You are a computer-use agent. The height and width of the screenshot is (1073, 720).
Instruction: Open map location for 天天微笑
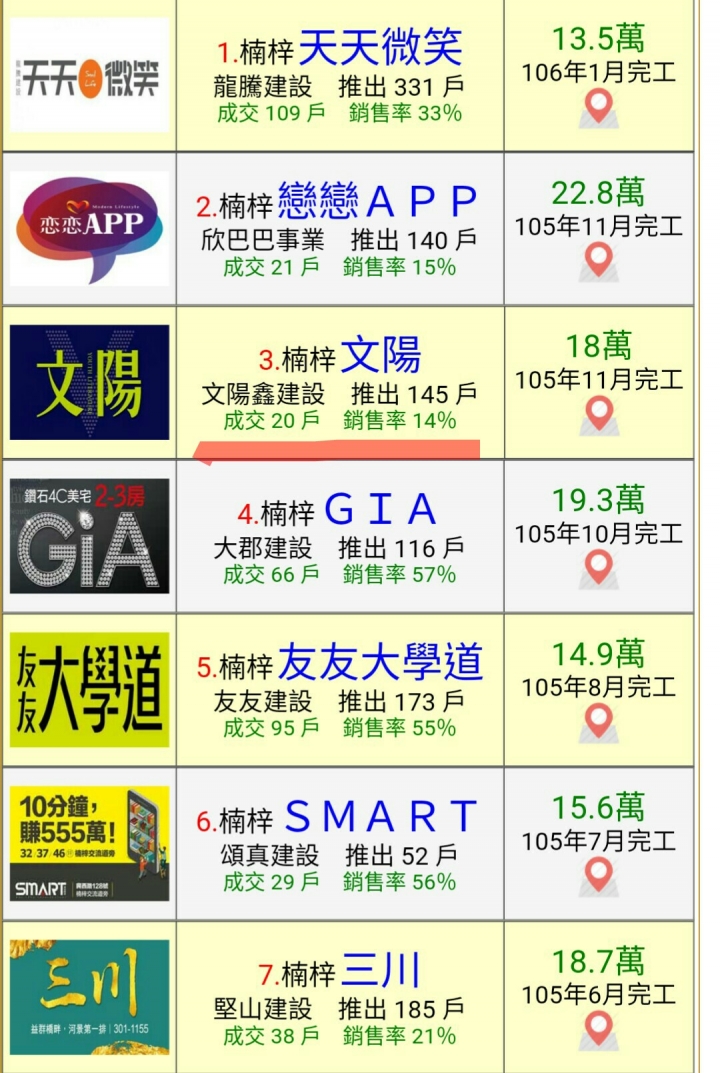point(598,108)
